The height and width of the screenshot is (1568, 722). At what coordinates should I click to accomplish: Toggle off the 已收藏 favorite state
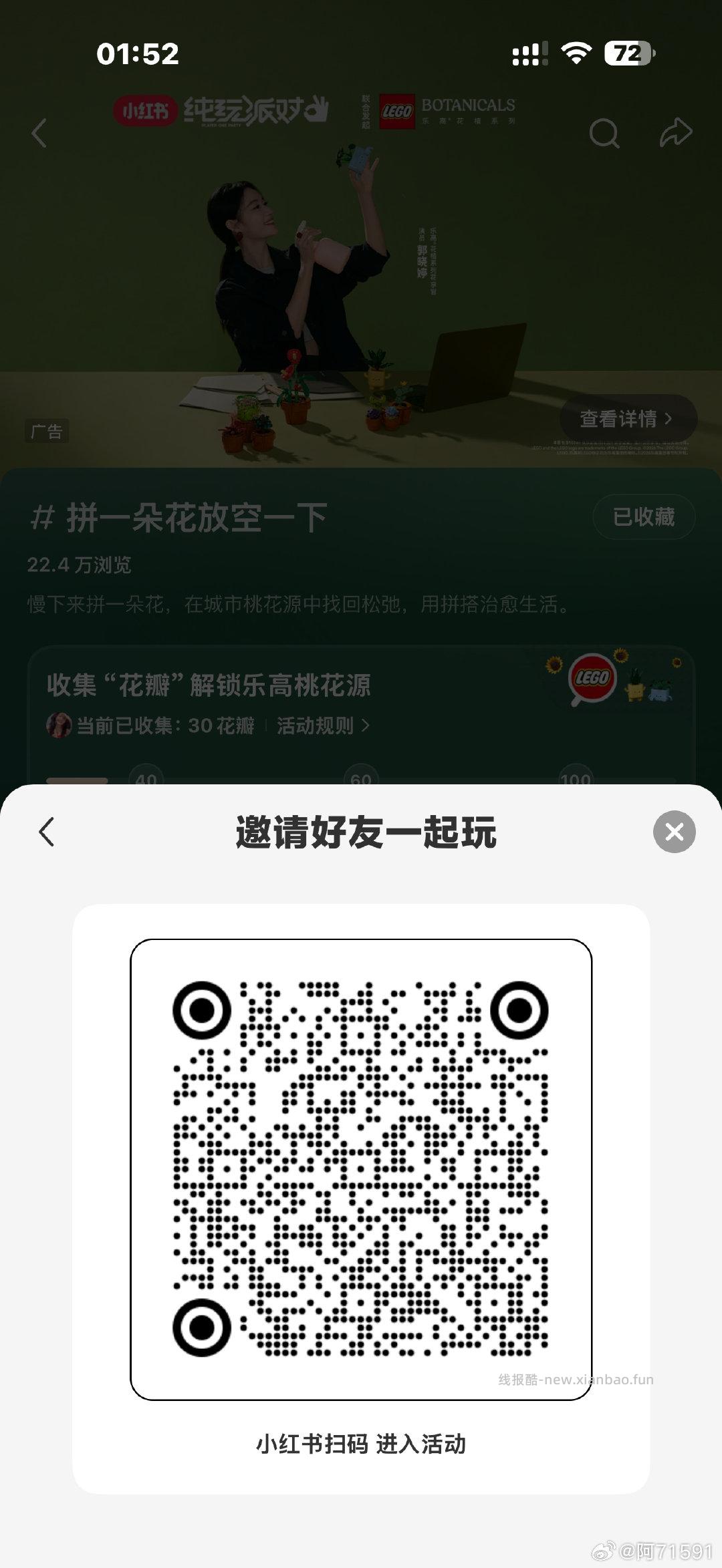coord(642,516)
